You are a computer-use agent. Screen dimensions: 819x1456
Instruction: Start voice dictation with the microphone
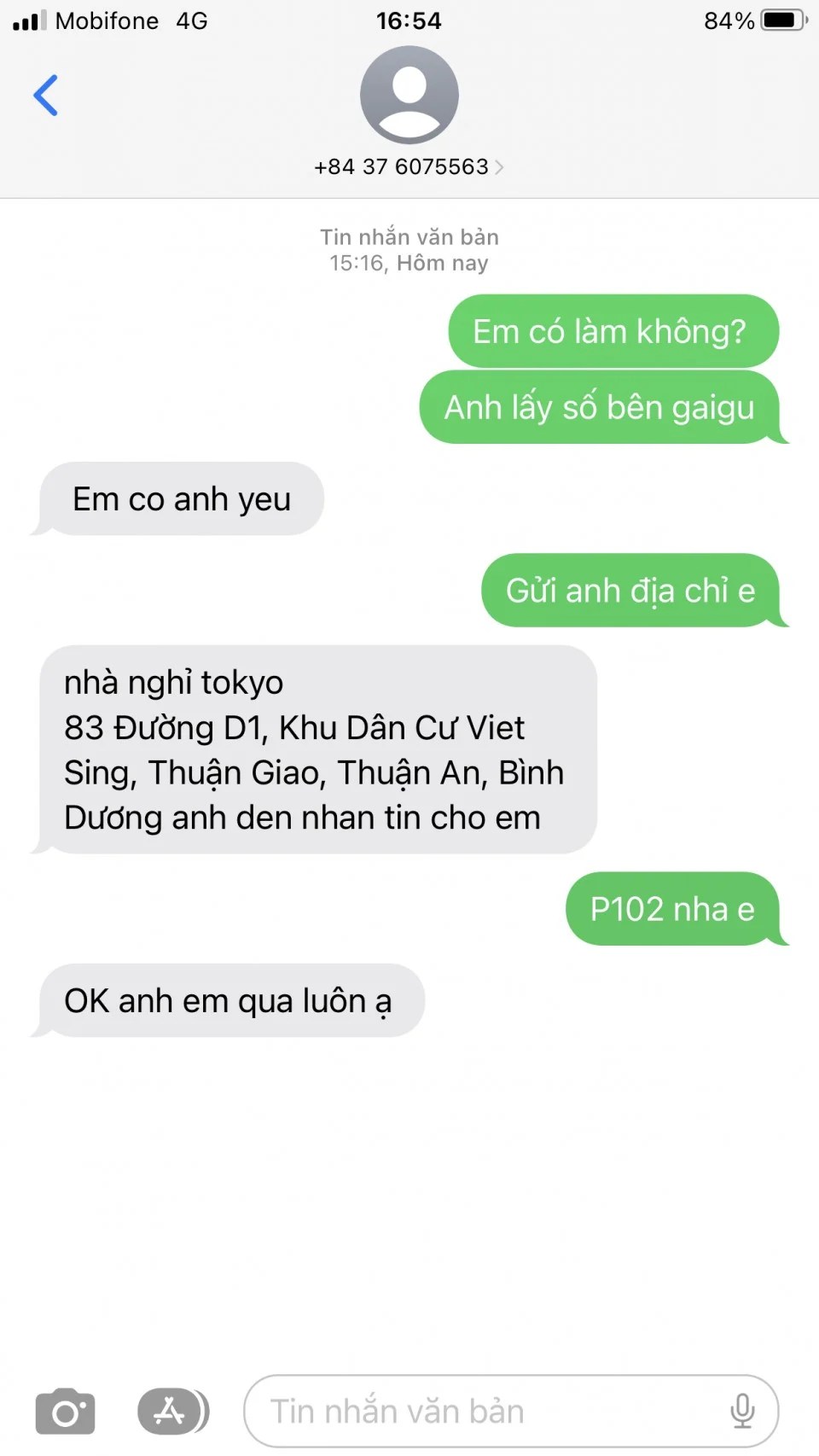click(x=742, y=1412)
